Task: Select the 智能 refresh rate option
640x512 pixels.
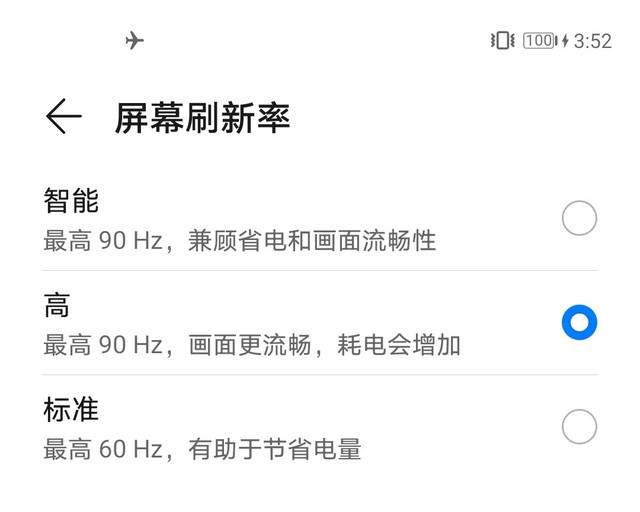Action: click(x=579, y=218)
